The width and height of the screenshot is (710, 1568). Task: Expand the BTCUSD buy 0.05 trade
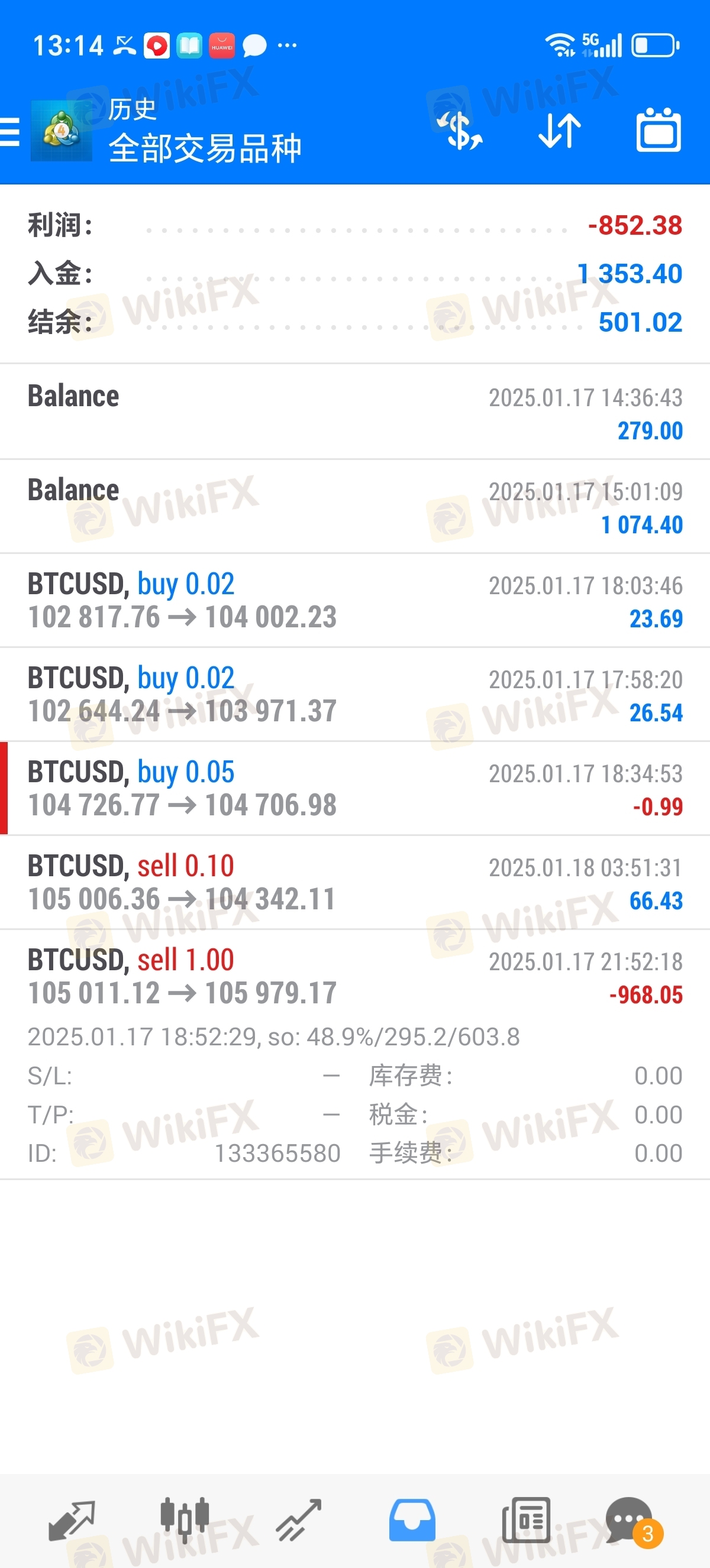(x=355, y=788)
